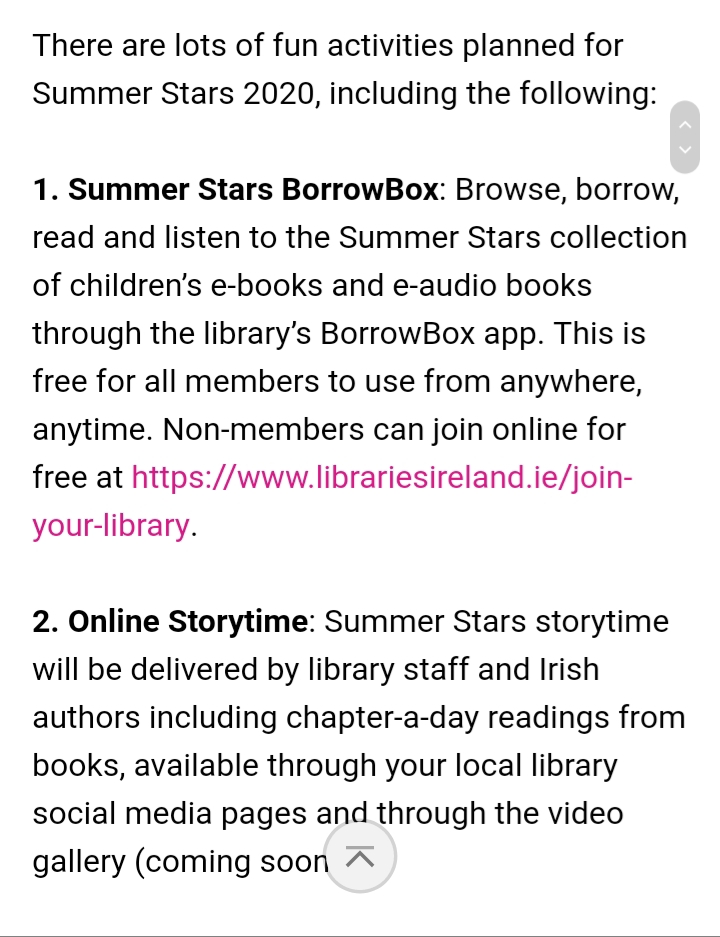Viewport: 720px width, 937px height.
Task: Tap the down arrow on the scroll handle
Action: (x=685, y=150)
